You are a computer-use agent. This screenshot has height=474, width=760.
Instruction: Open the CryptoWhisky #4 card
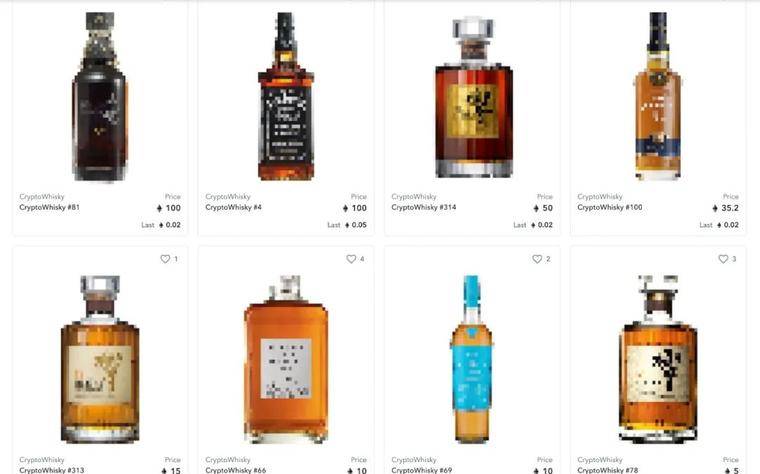[x=285, y=100]
